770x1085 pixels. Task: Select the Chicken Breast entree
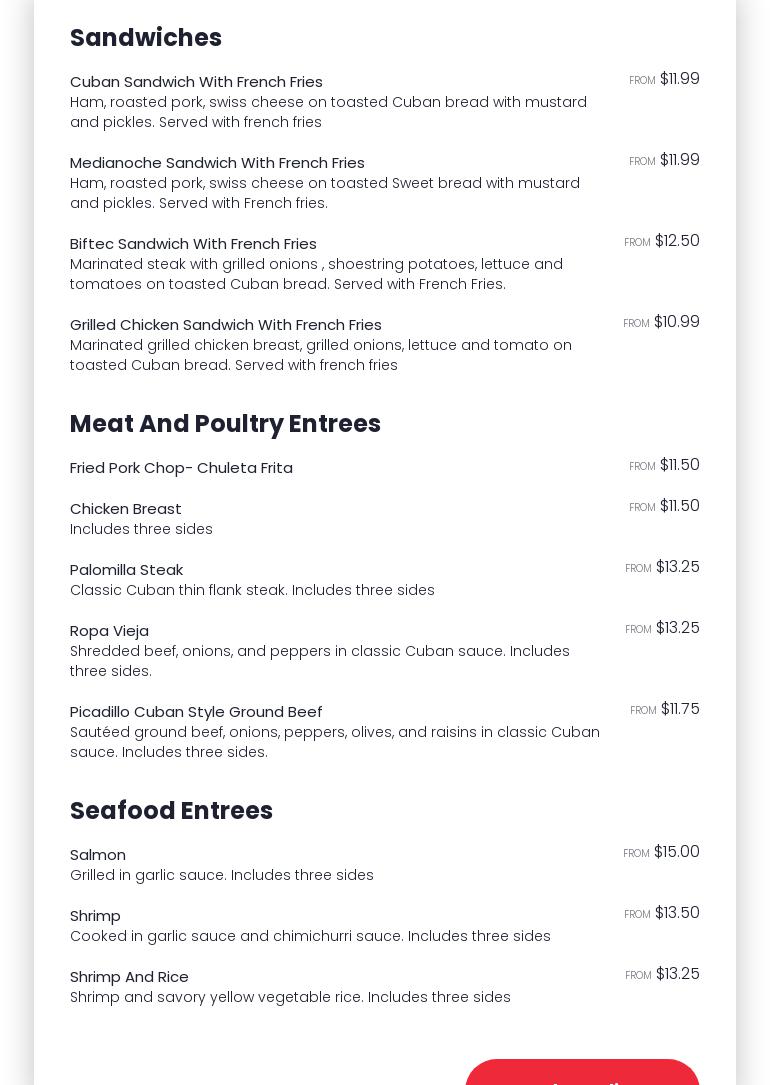(x=126, y=509)
